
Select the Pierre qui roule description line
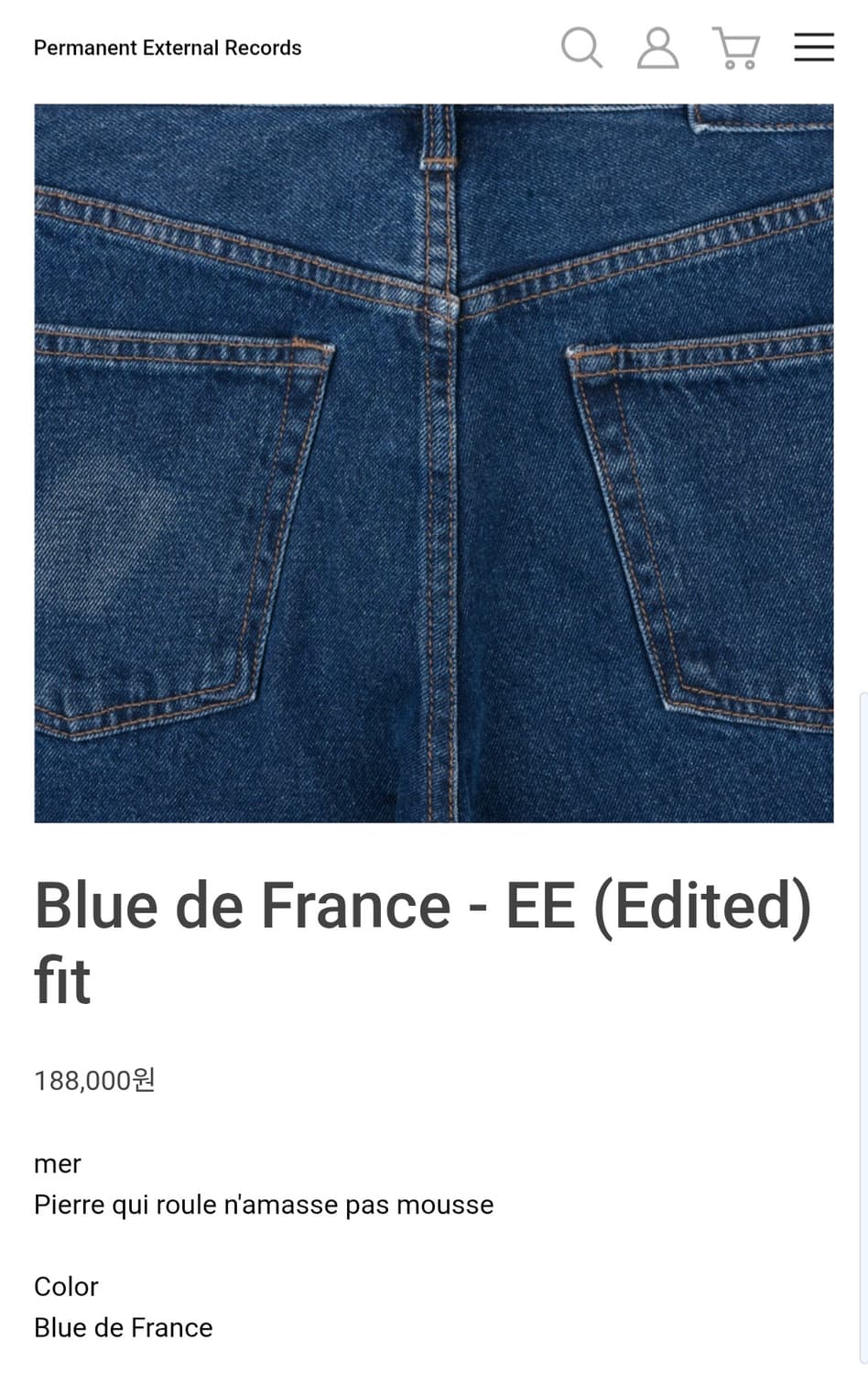point(264,1204)
